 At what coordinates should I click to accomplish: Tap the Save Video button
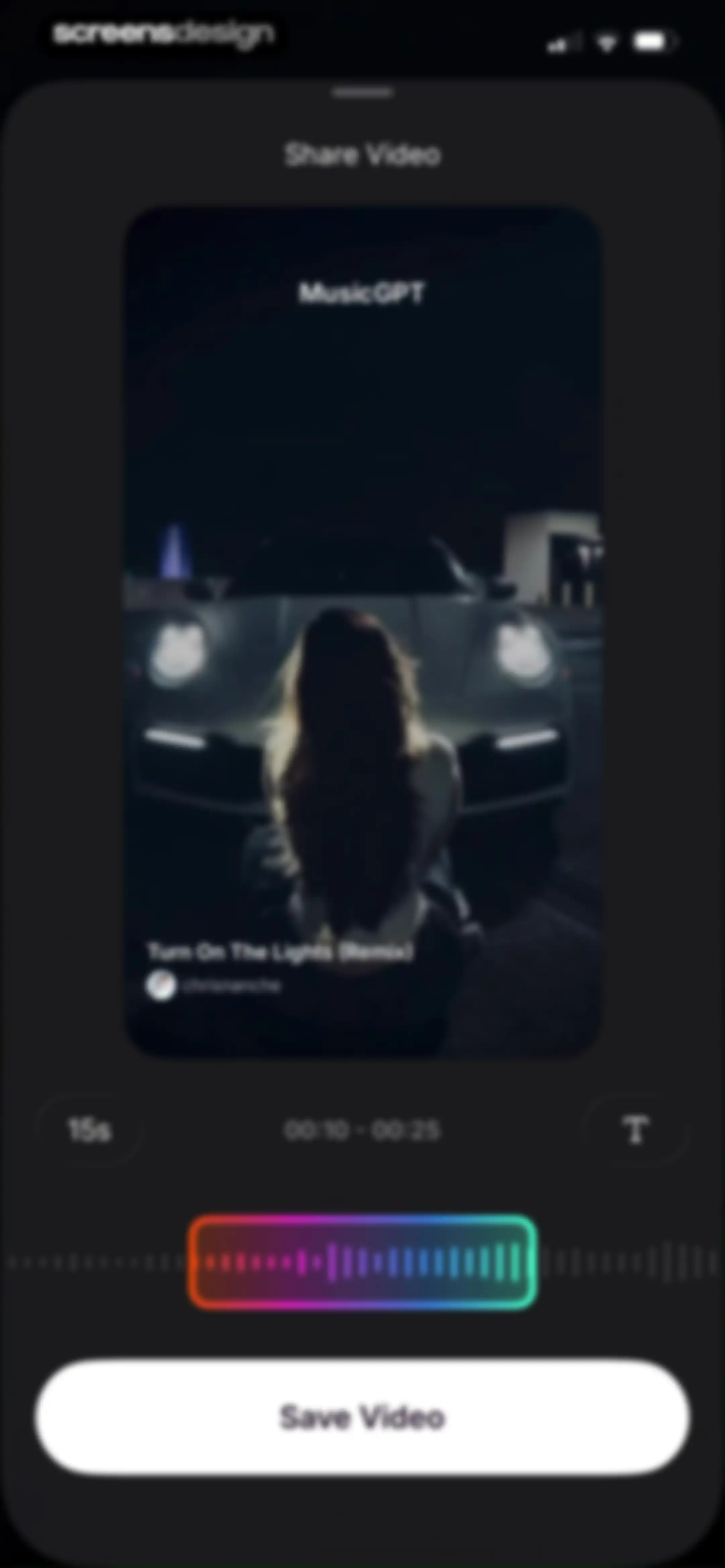[x=362, y=1418]
